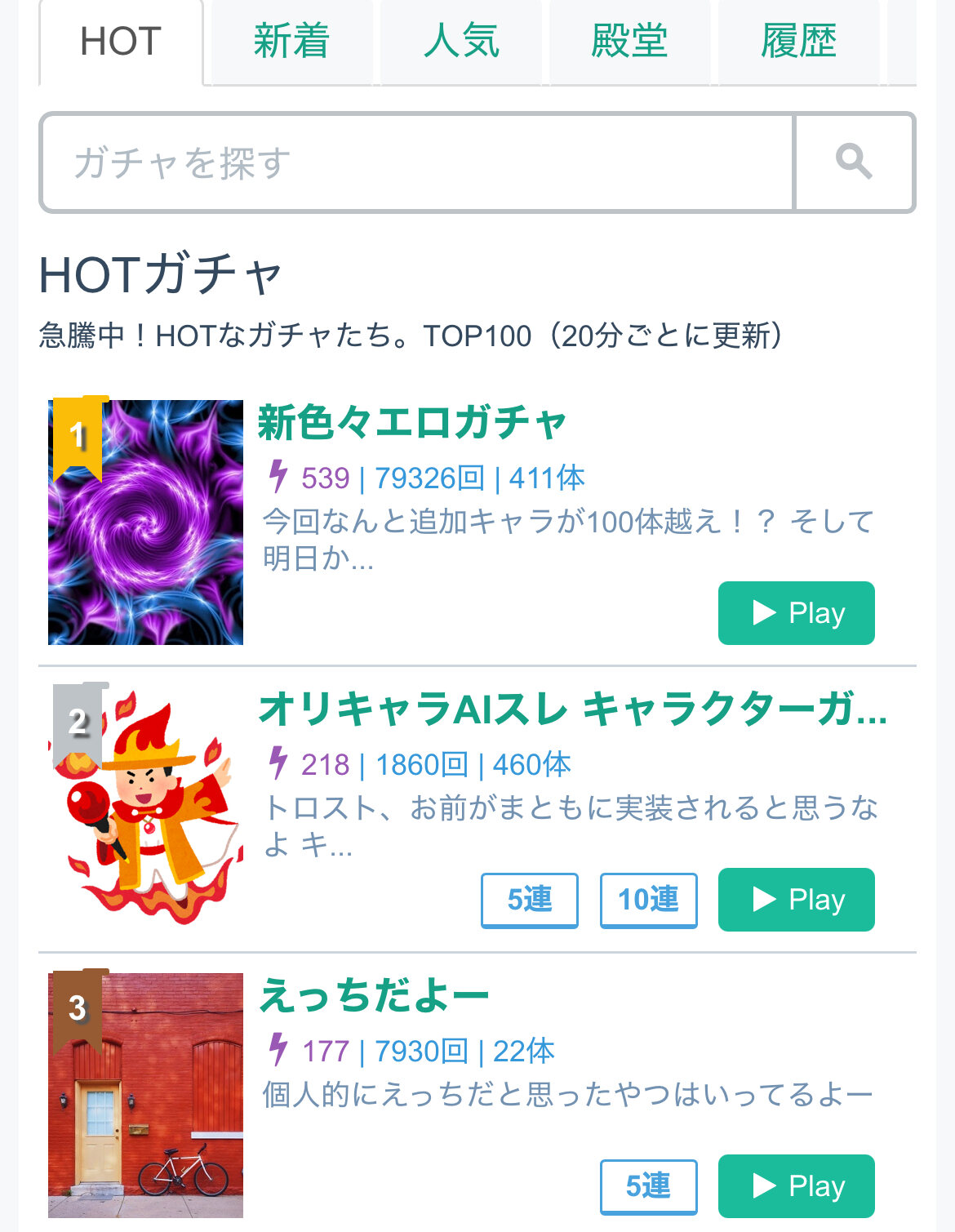Tap 10連 for the オリキャラAIスレ gacha
955x1232 pixels.
(x=648, y=900)
